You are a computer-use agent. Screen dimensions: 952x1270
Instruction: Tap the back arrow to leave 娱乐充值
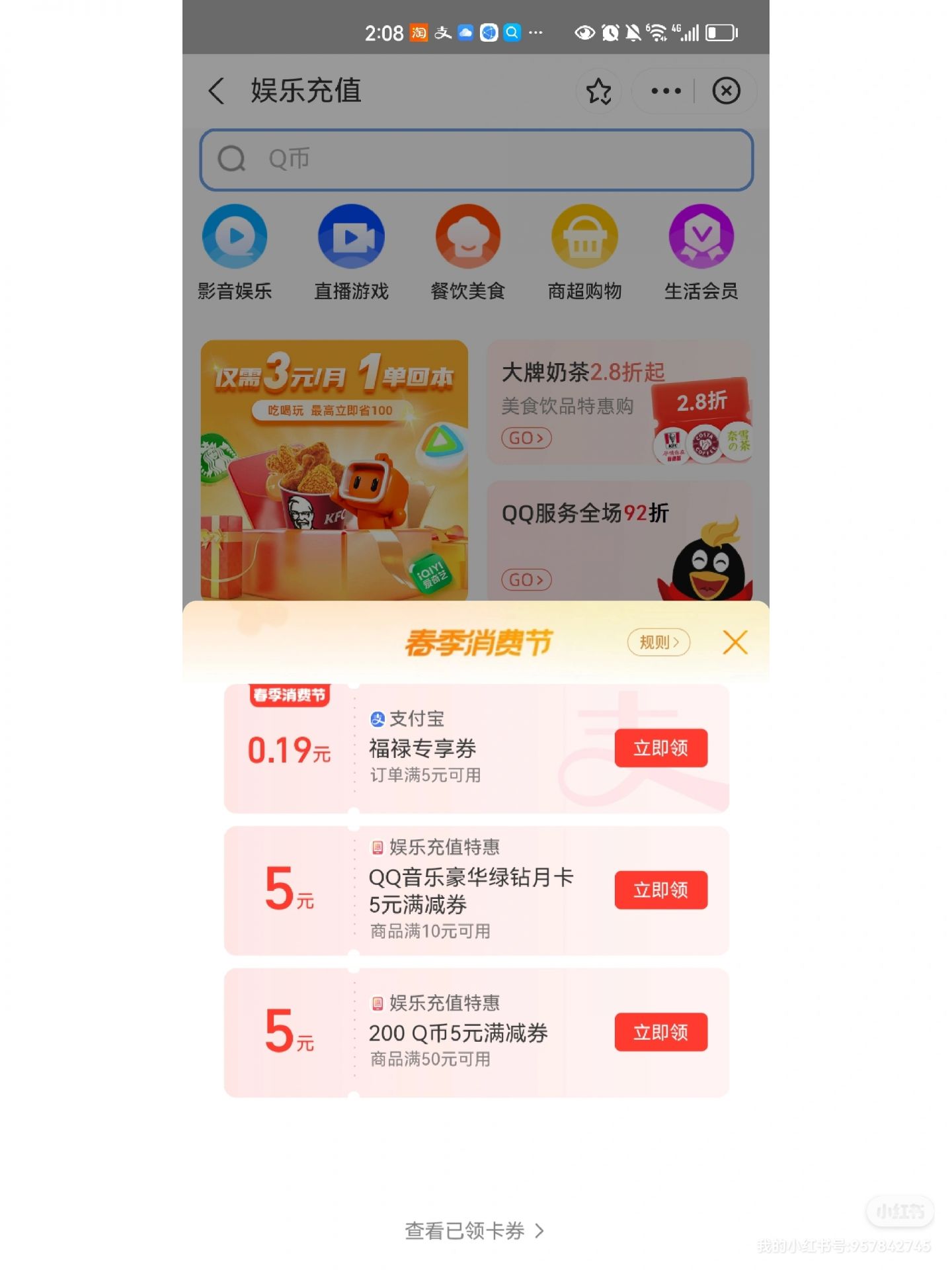click(x=216, y=91)
